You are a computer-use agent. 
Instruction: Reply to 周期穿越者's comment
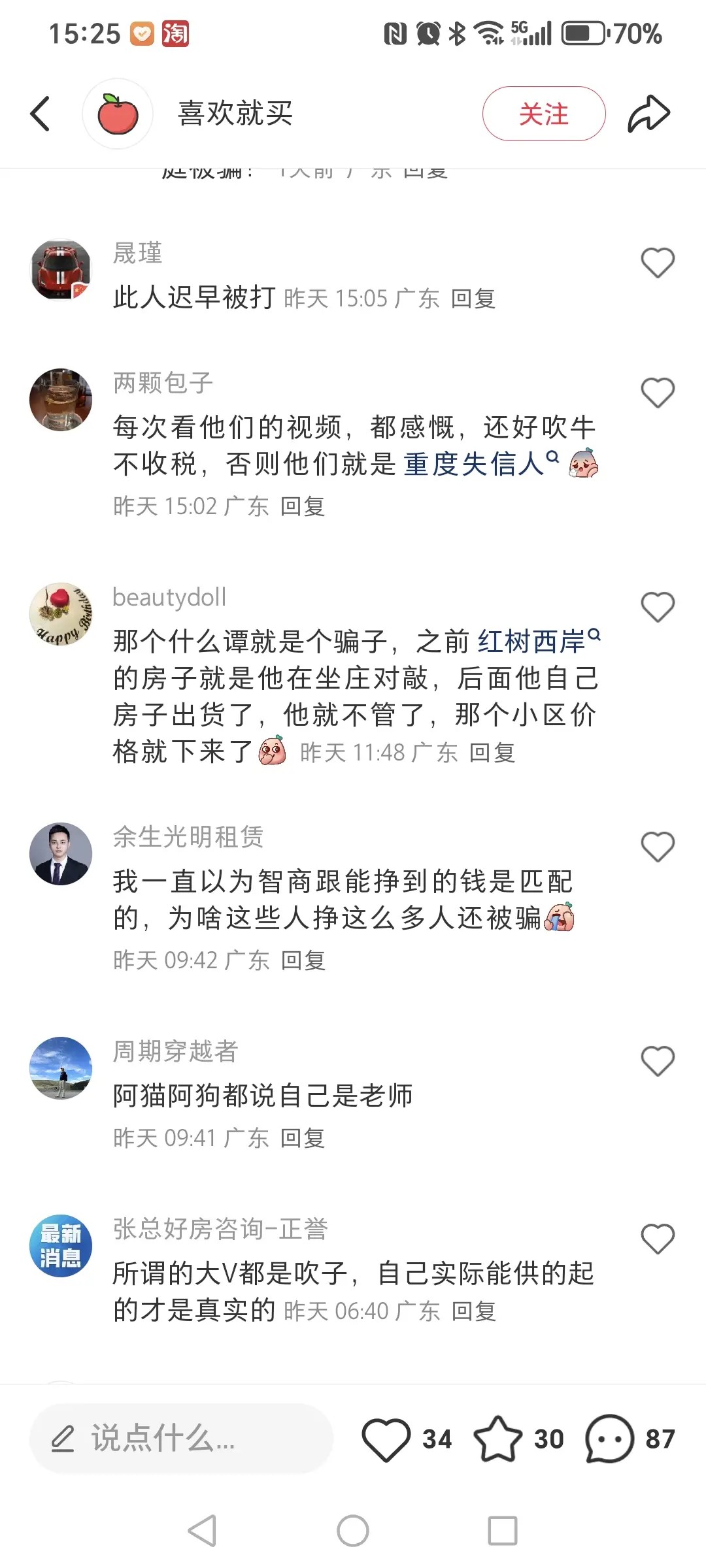pyautogui.click(x=303, y=1138)
